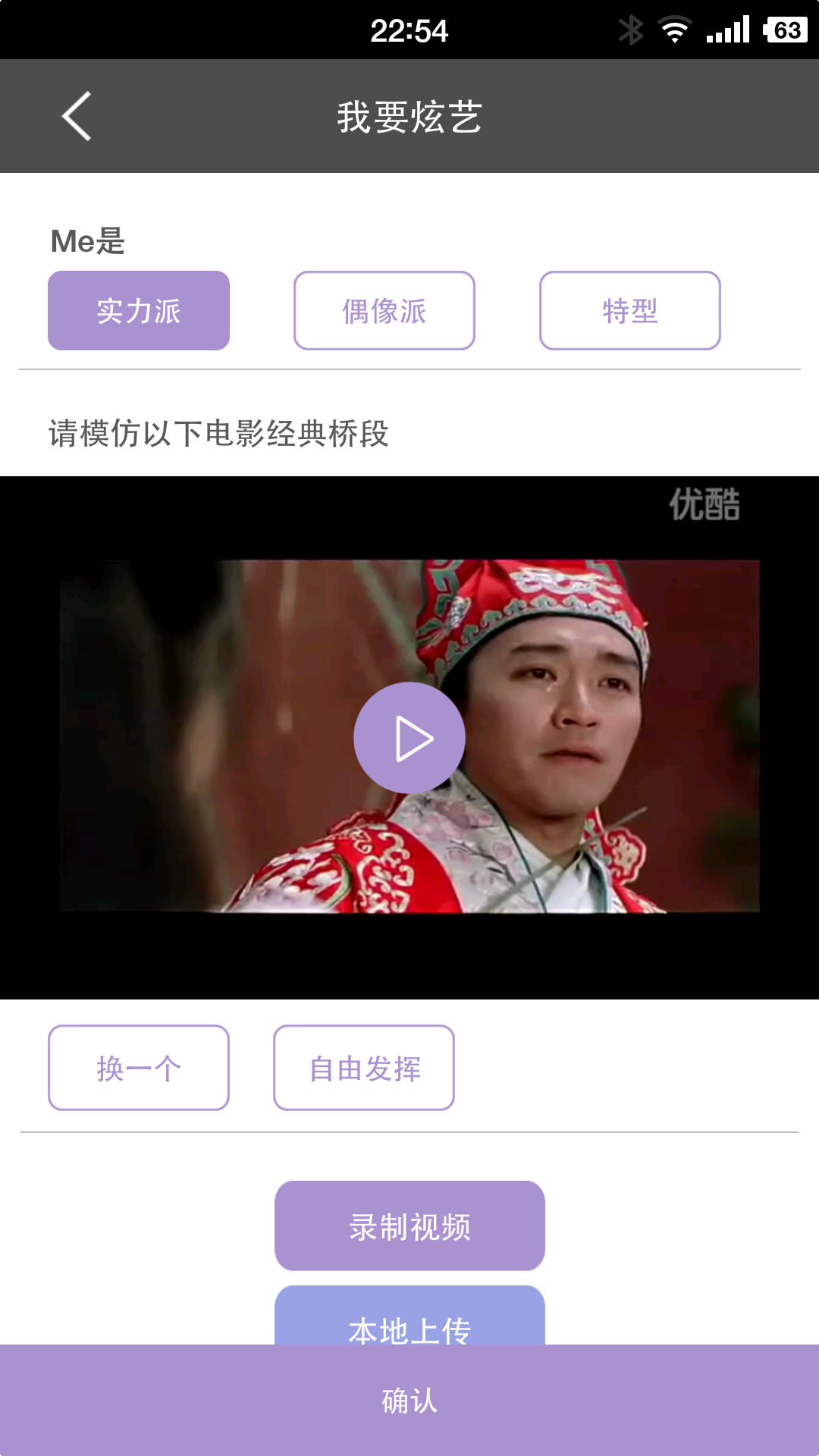819x1456 pixels.
Task: Start recording with 录制视频
Action: click(409, 1225)
